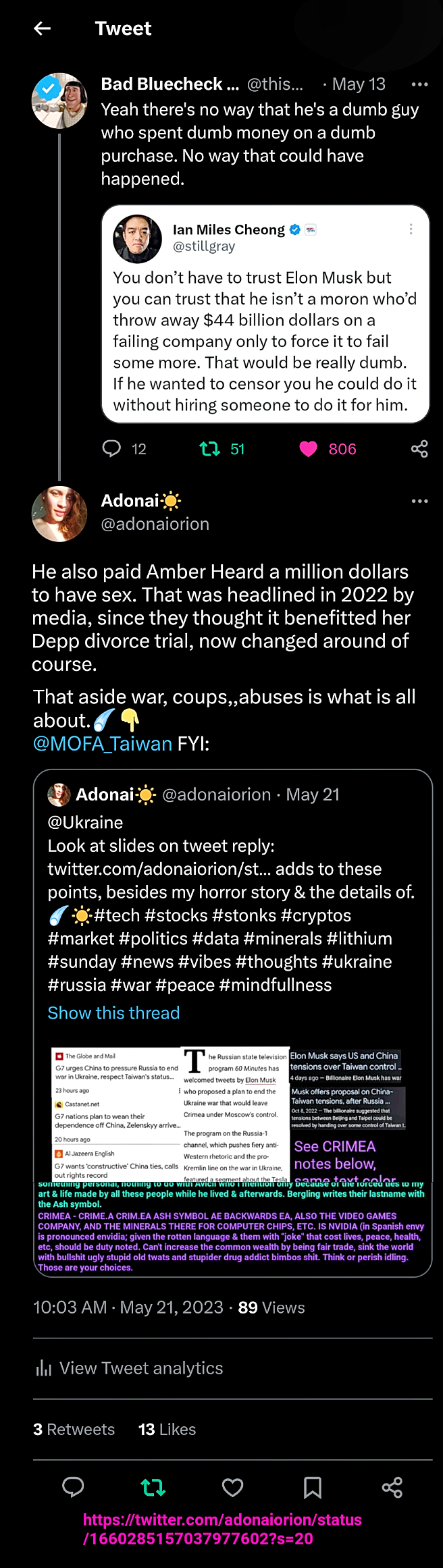Open Adonai's profile avatar
The image size is (443, 1568).
(x=59, y=514)
